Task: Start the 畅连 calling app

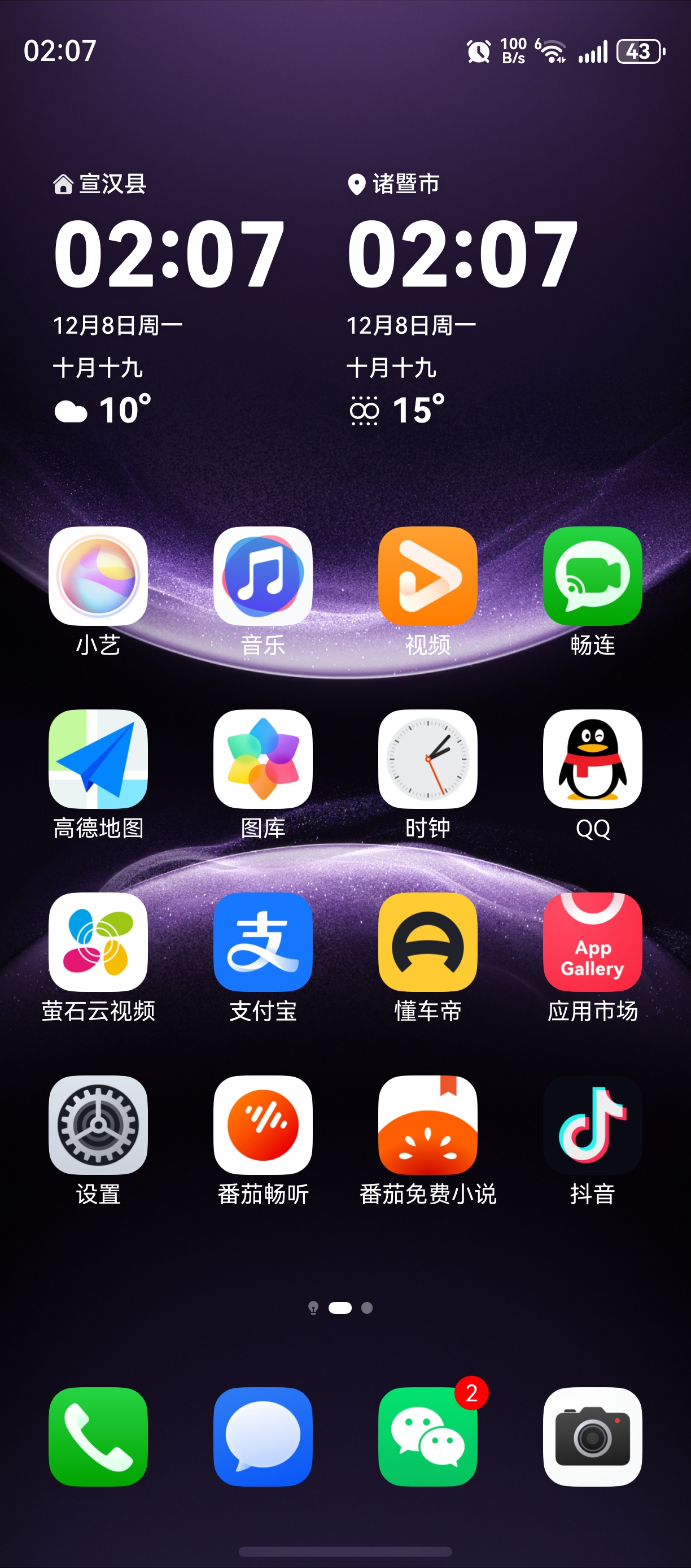Action: pyautogui.click(x=592, y=576)
